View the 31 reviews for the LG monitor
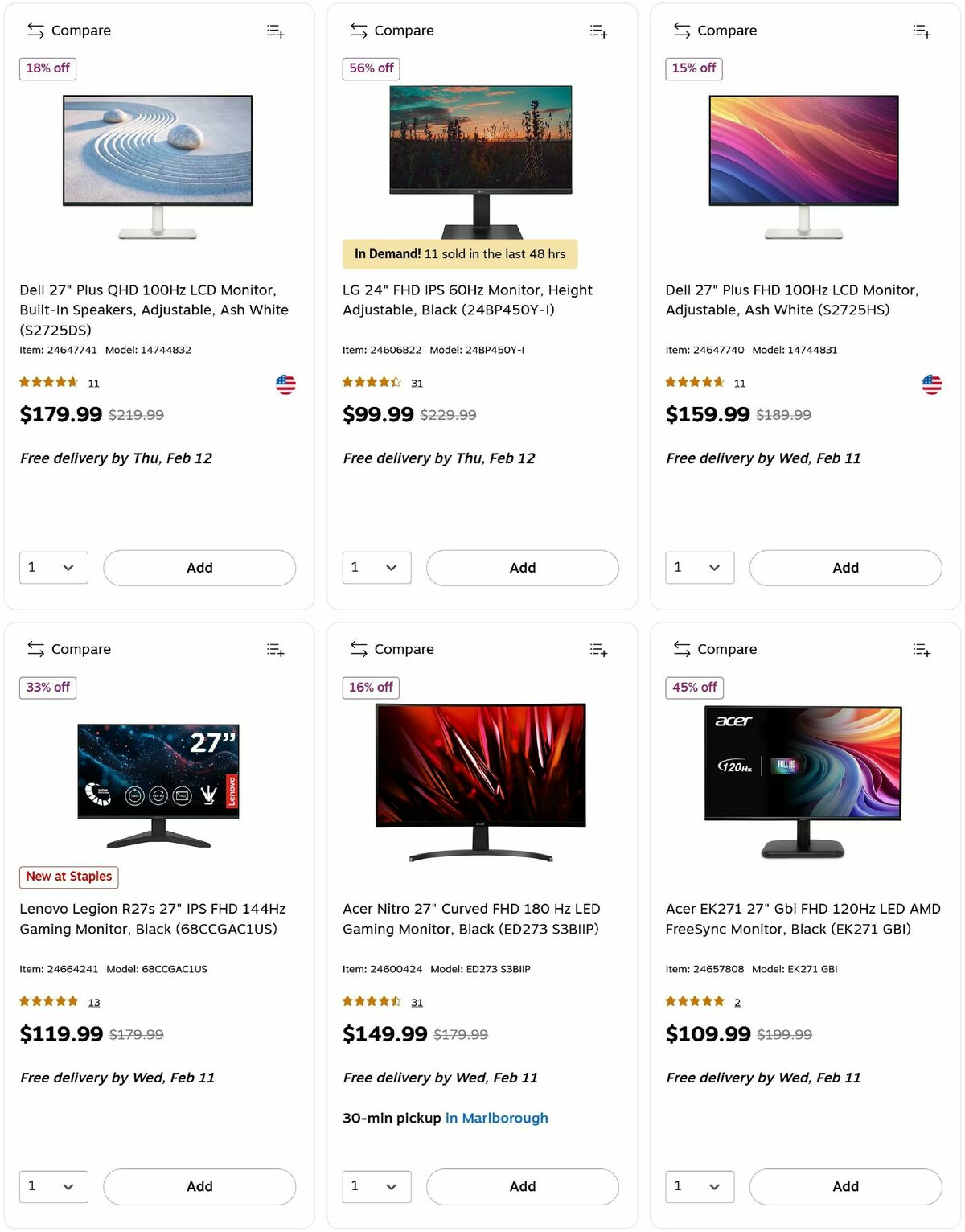The width and height of the screenshot is (965, 1232). pyautogui.click(x=417, y=383)
